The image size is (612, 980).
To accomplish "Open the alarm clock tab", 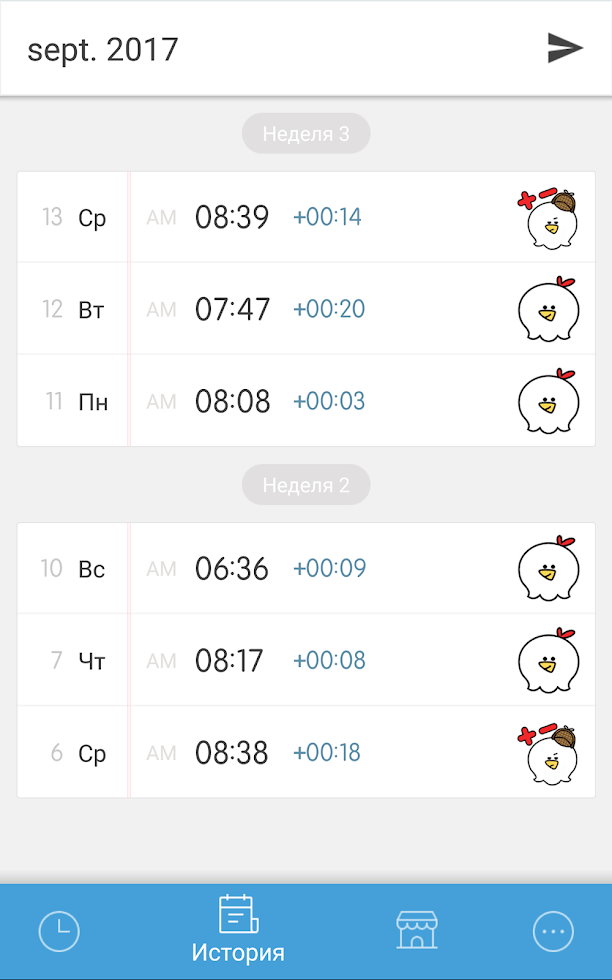I will coord(59,932).
